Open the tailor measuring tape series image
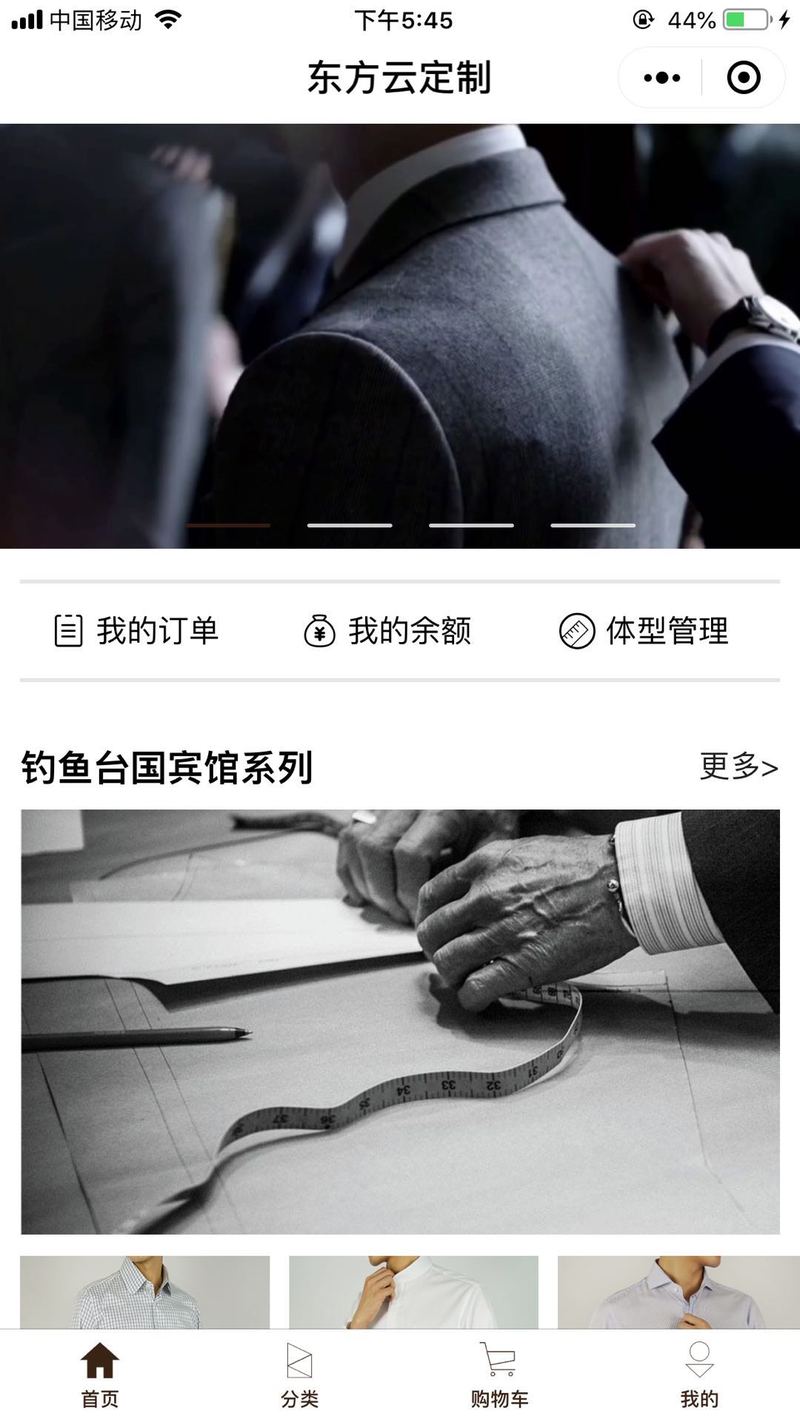 pyautogui.click(x=400, y=1022)
